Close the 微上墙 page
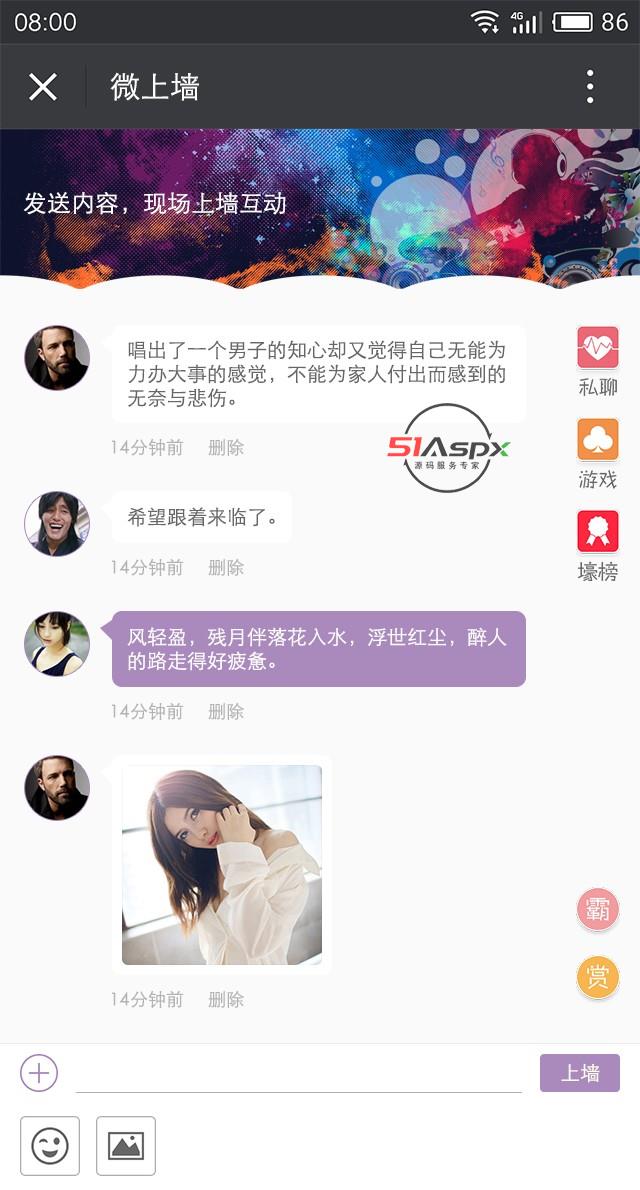Screen dimensions: 640x1190 coord(43,87)
